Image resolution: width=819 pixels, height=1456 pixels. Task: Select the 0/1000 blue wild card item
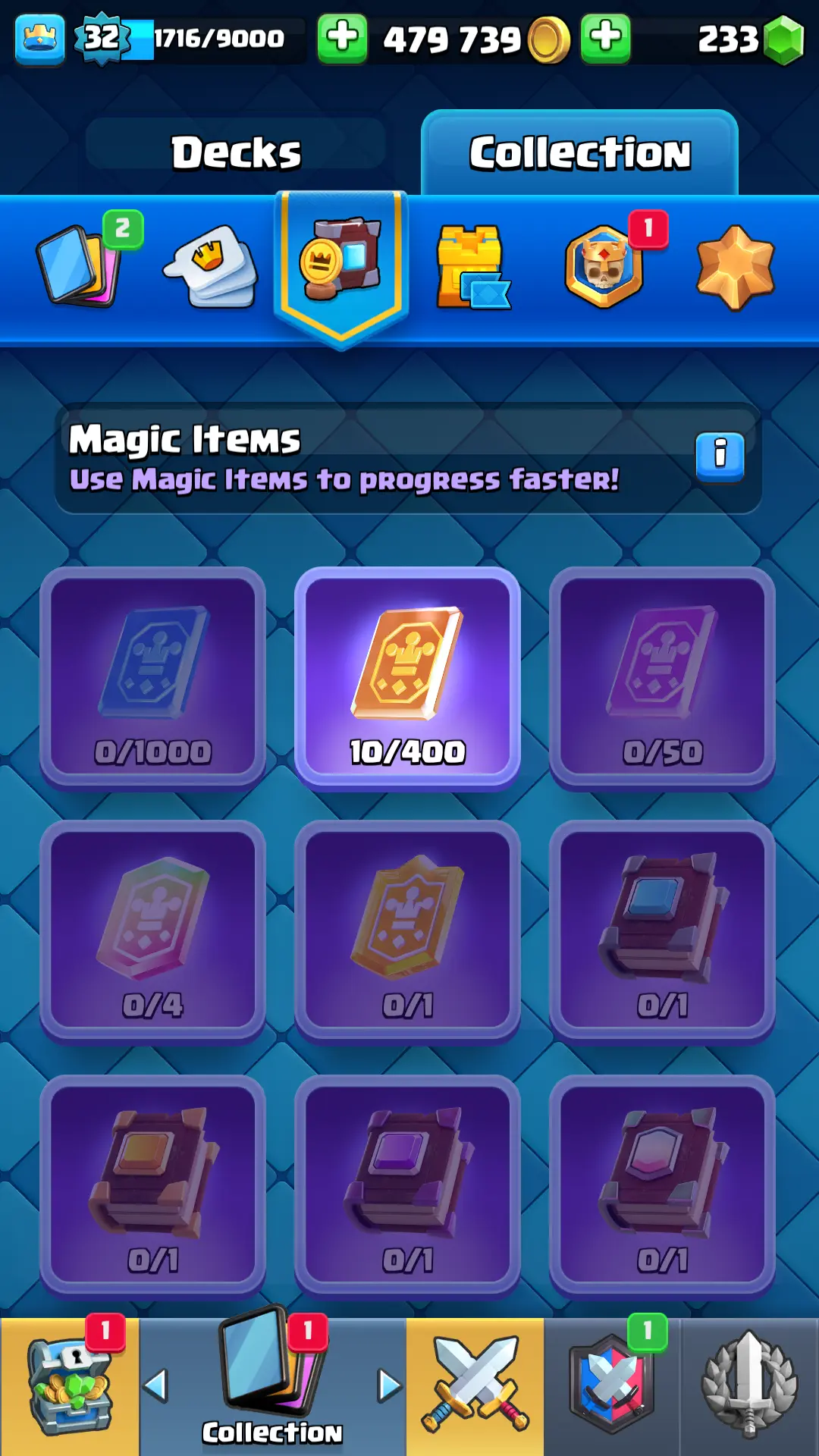(x=152, y=678)
